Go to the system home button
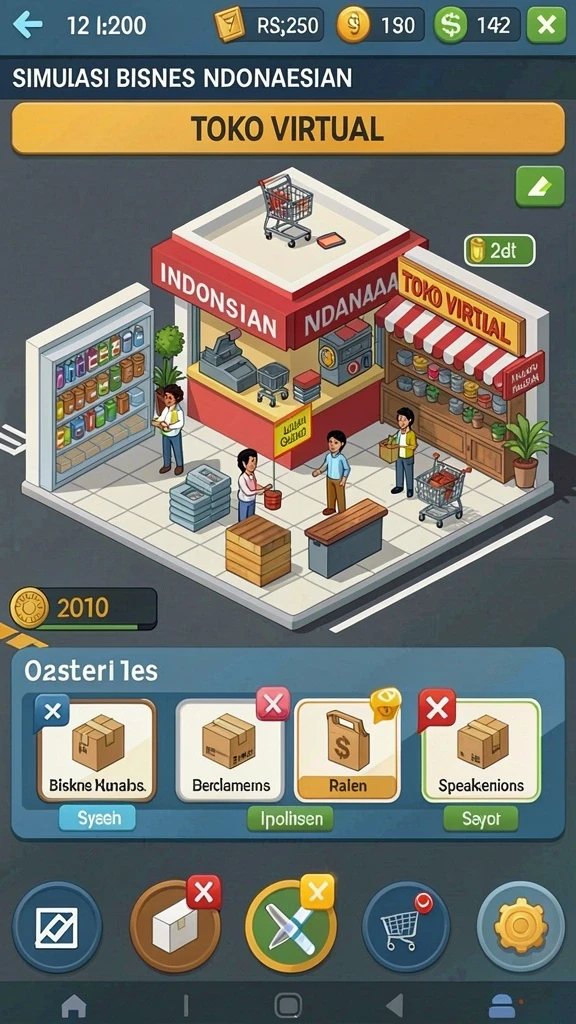Viewport: 576px width, 1024px height. 73,1006
